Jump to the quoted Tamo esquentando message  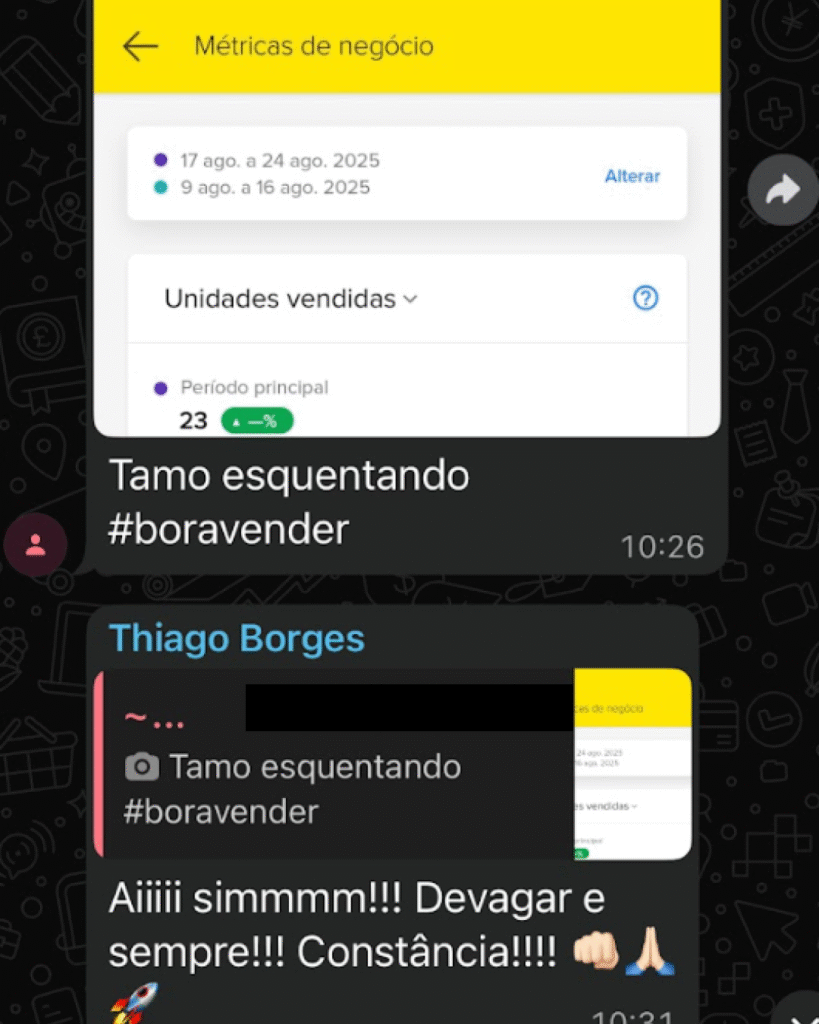(340, 765)
